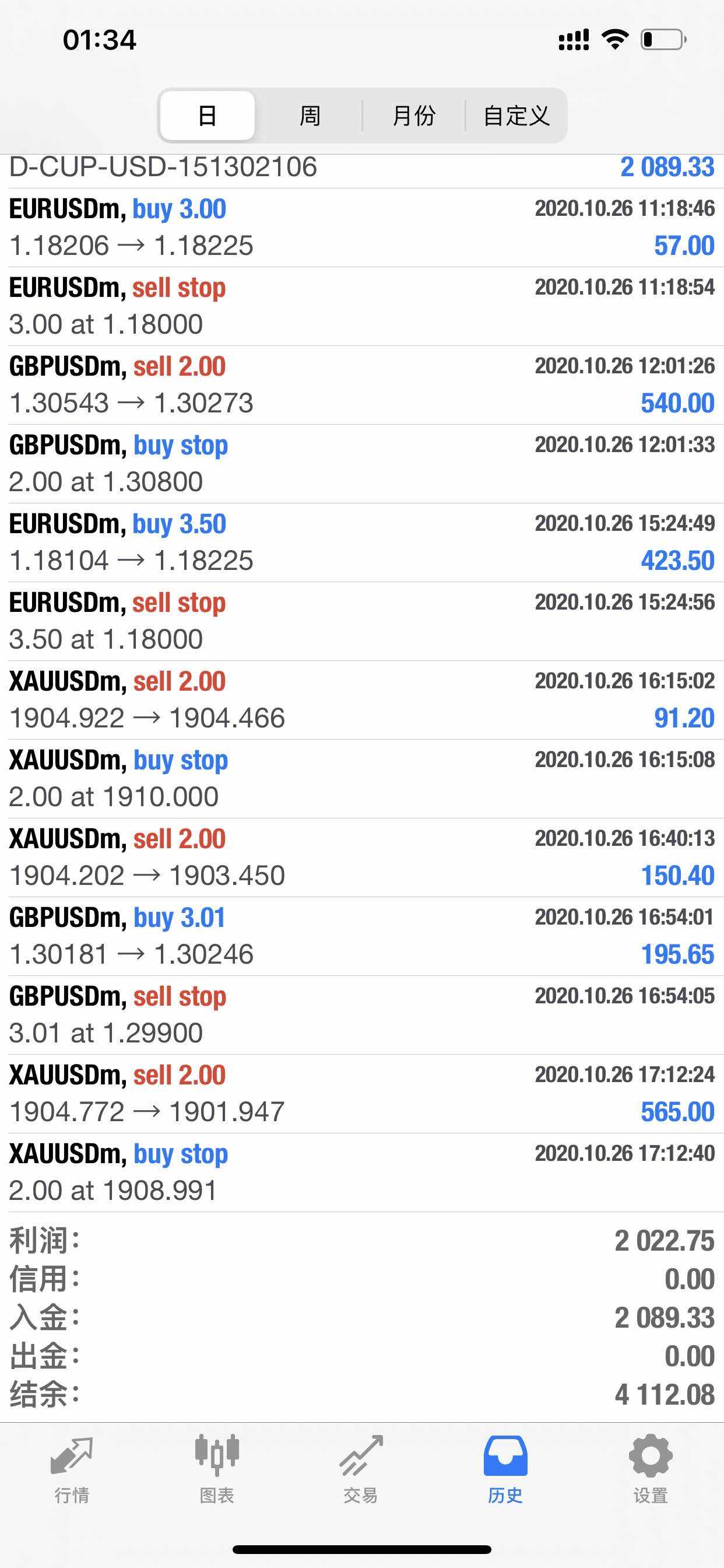
Task: Expand GBPUSDm sell 2.00 trade with 540.00 profit
Action: pyautogui.click(x=362, y=386)
